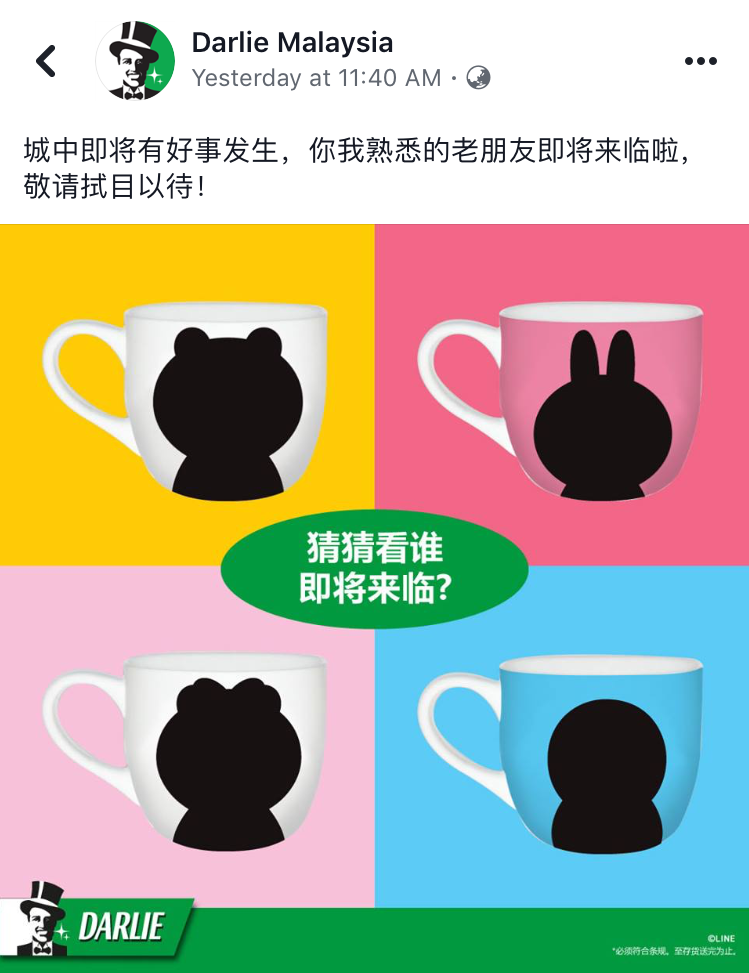
Task: Tap the Yesterday at 11:40 AM timestamp
Action: tap(316, 78)
